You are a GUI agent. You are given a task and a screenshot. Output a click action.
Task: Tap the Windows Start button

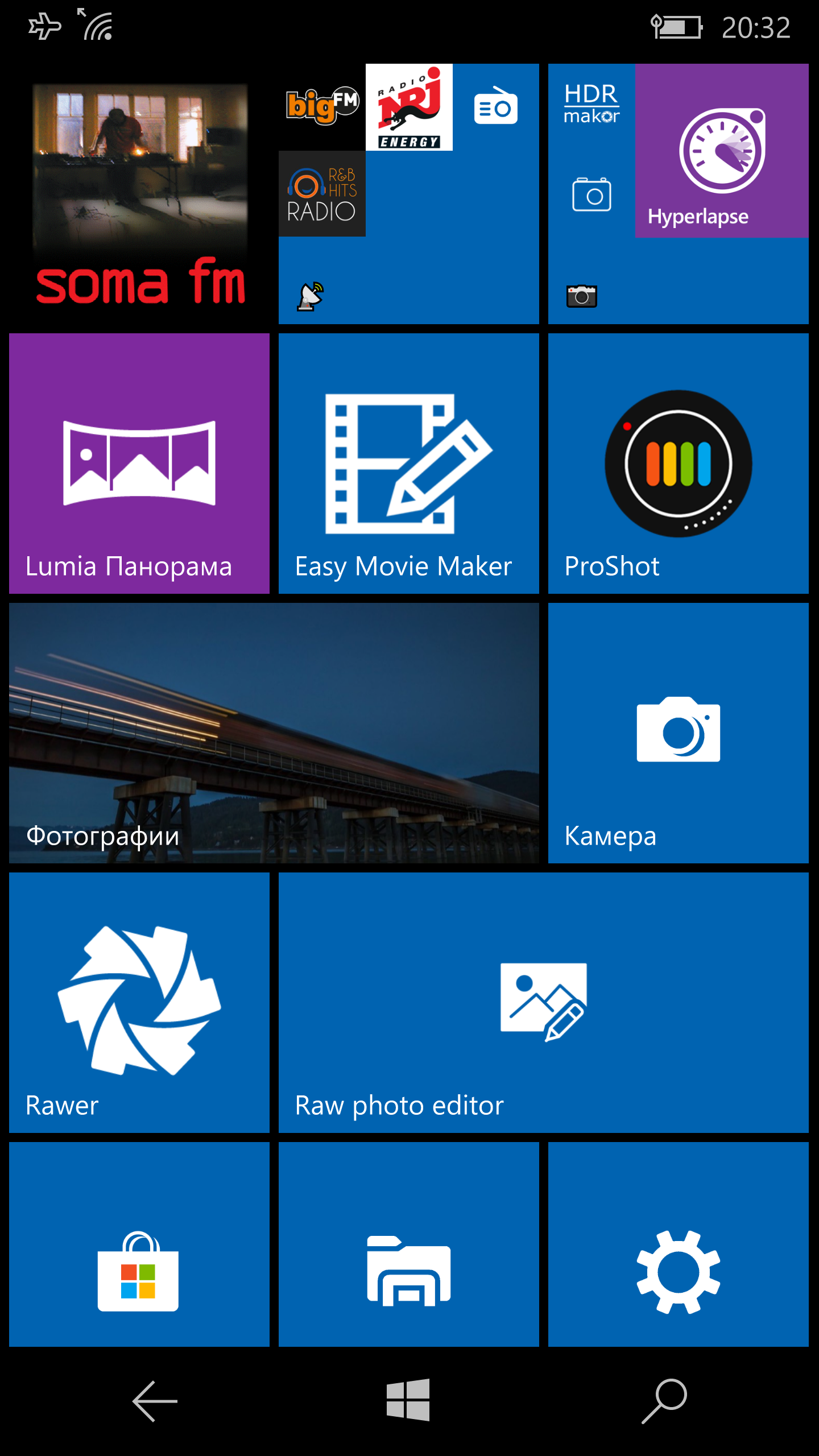408,1400
